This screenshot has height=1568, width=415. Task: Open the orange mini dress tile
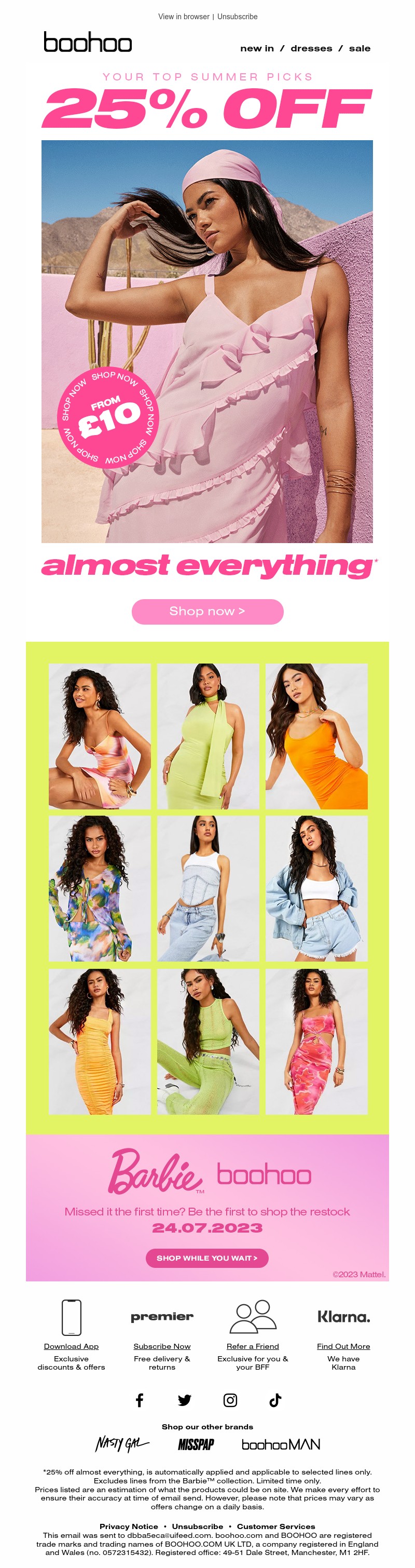pyautogui.click(x=316, y=736)
